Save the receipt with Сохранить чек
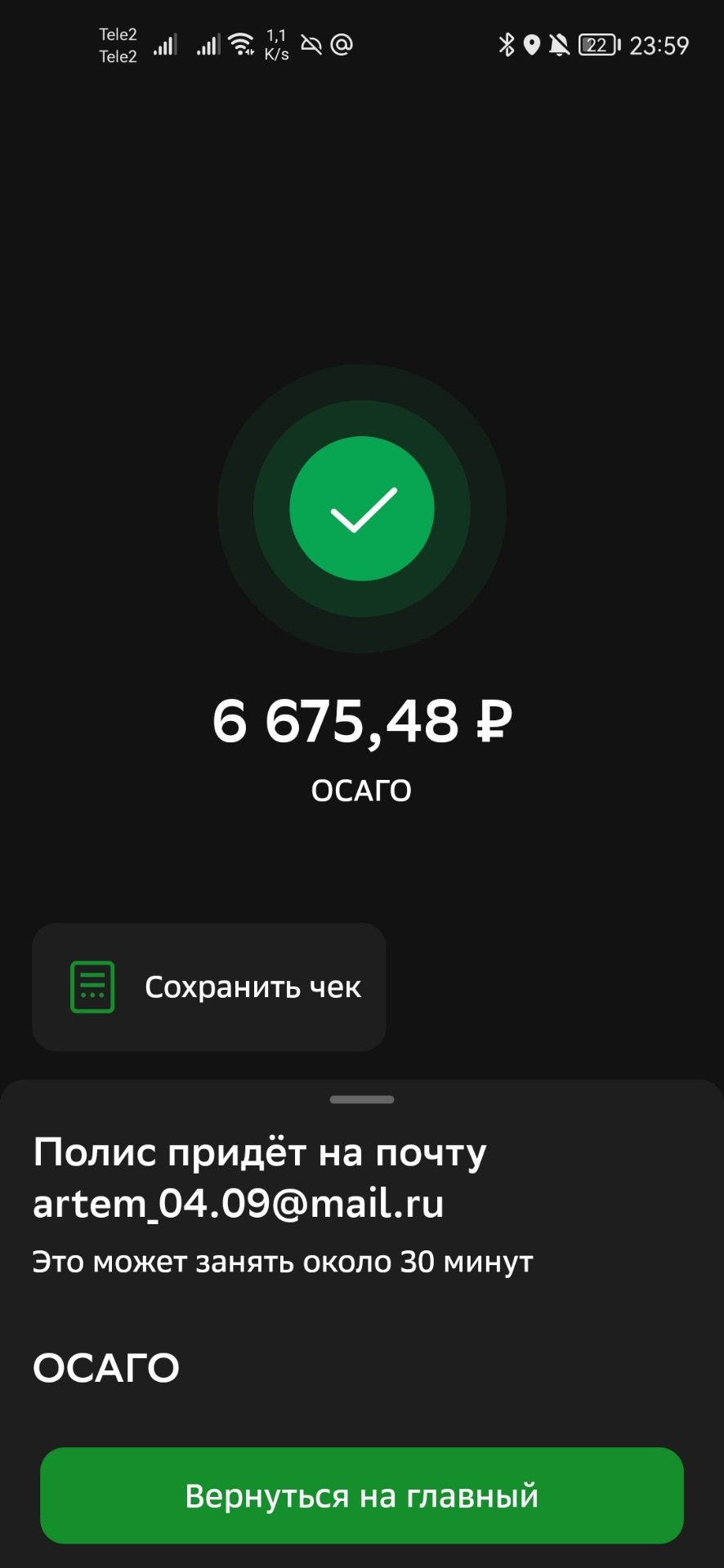 click(209, 987)
